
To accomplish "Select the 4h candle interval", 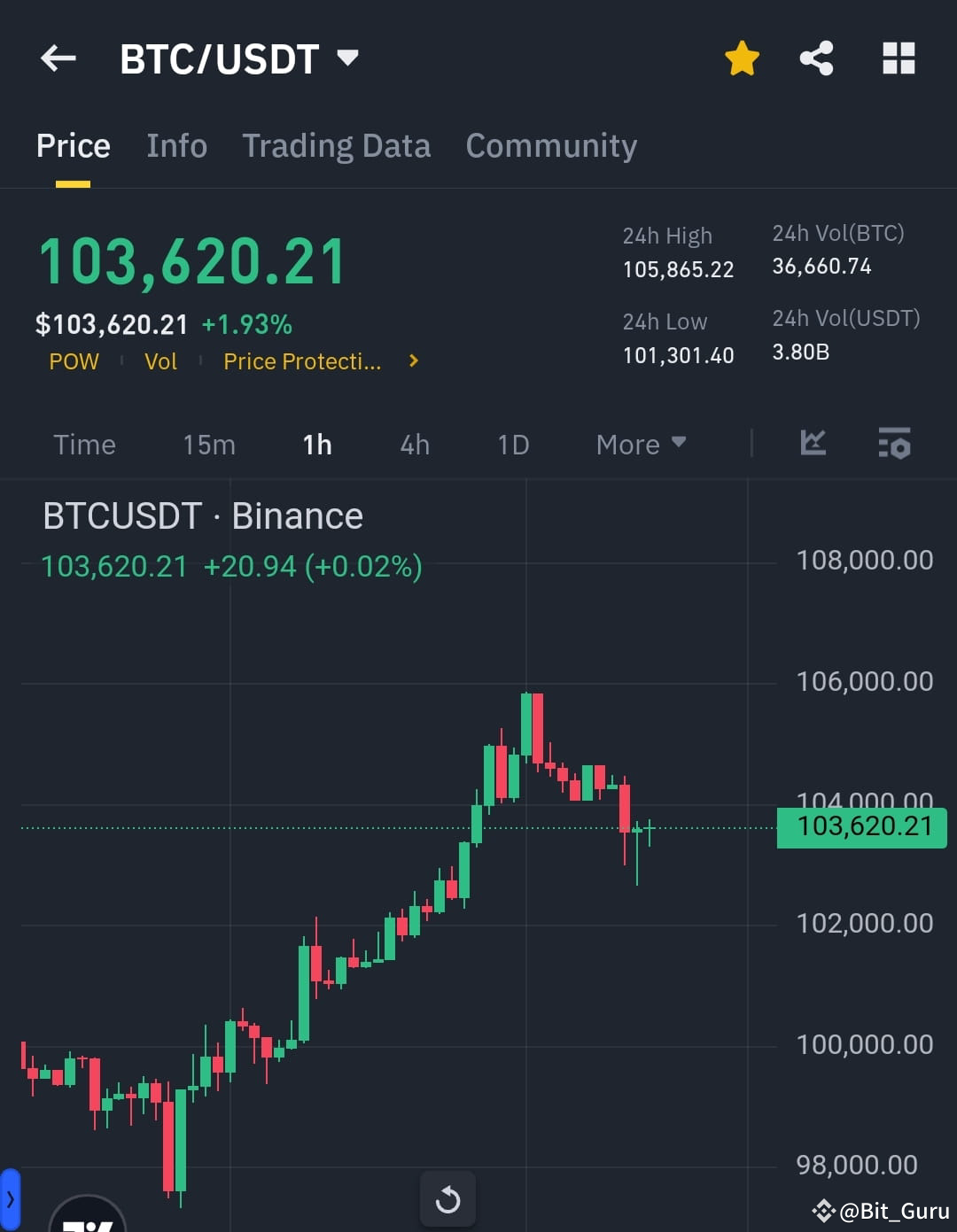I will click(x=414, y=444).
